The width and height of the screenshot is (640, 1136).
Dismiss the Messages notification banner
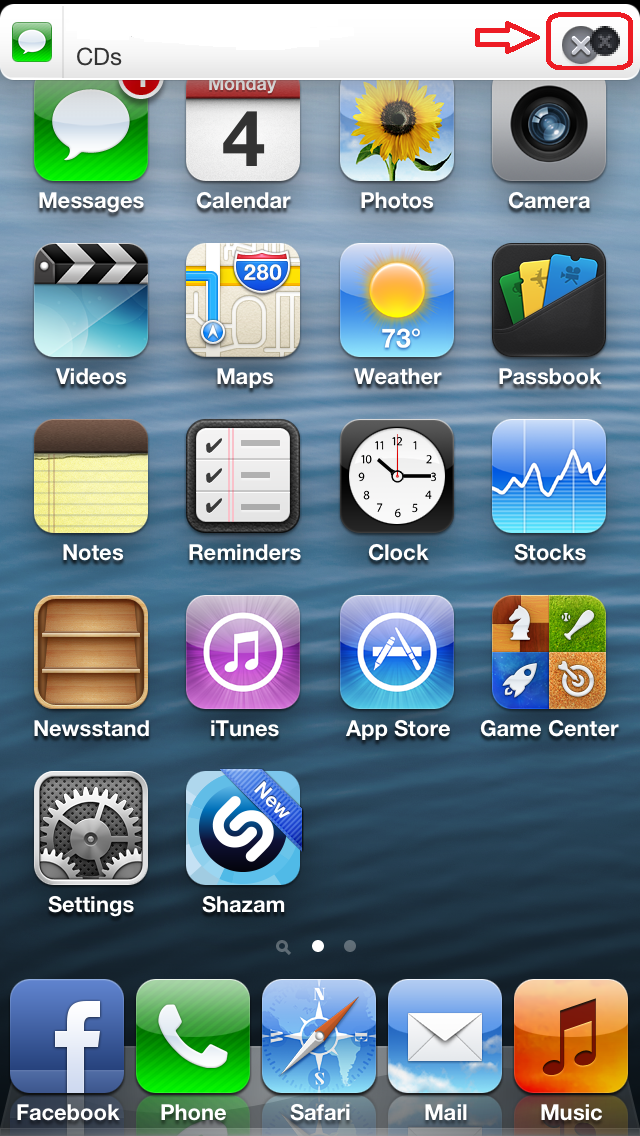point(590,43)
